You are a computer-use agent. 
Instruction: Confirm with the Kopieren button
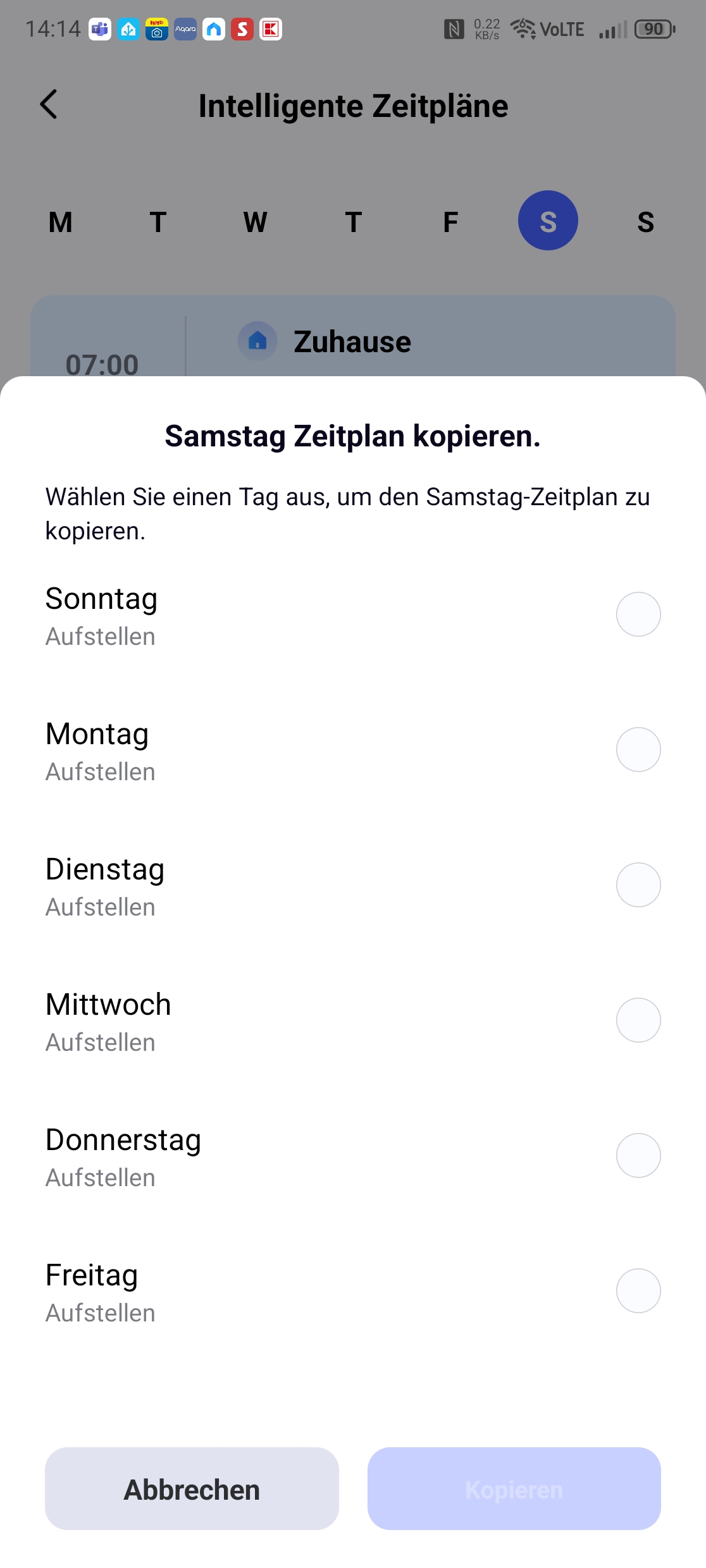click(x=514, y=1489)
